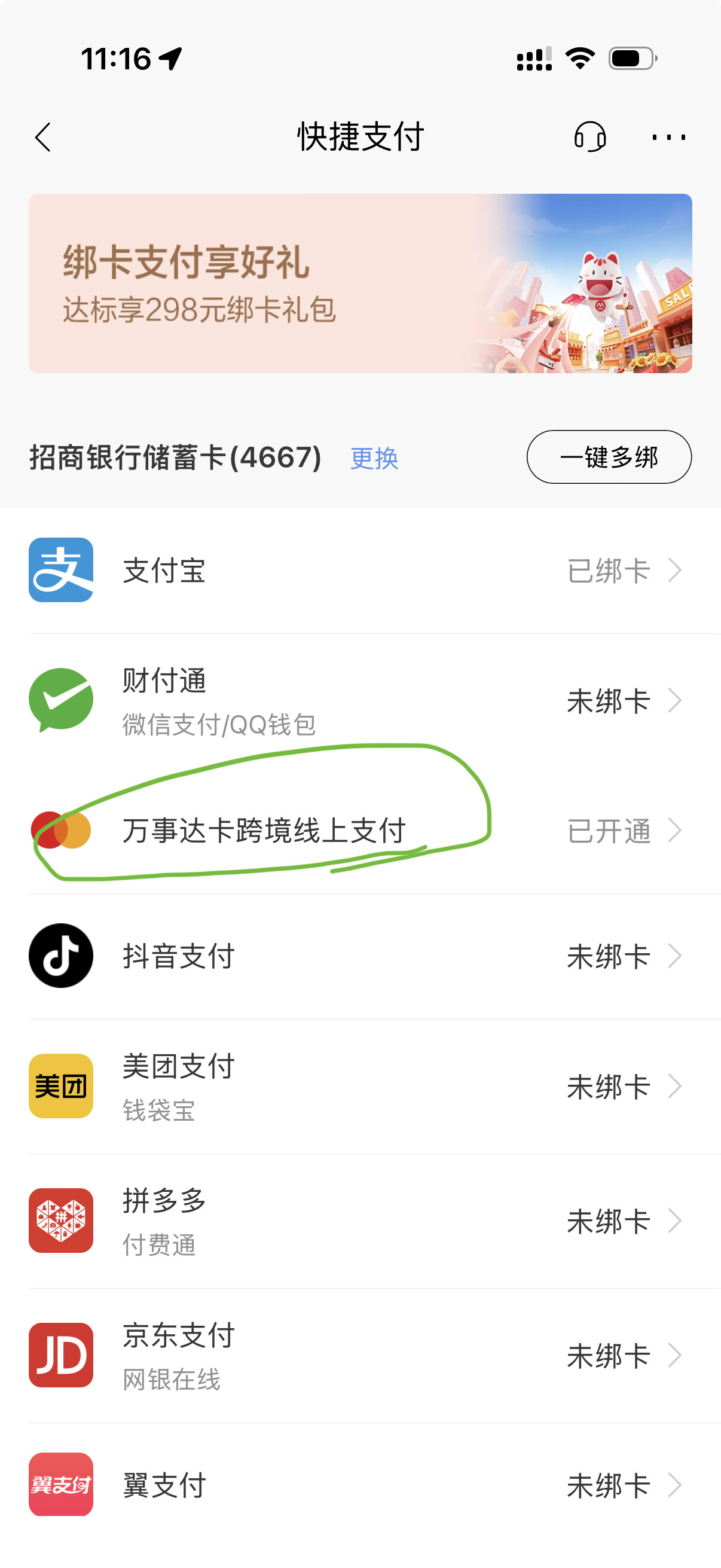The height and width of the screenshot is (1568, 721).
Task: Open customer service headset icon
Action: [x=589, y=137]
